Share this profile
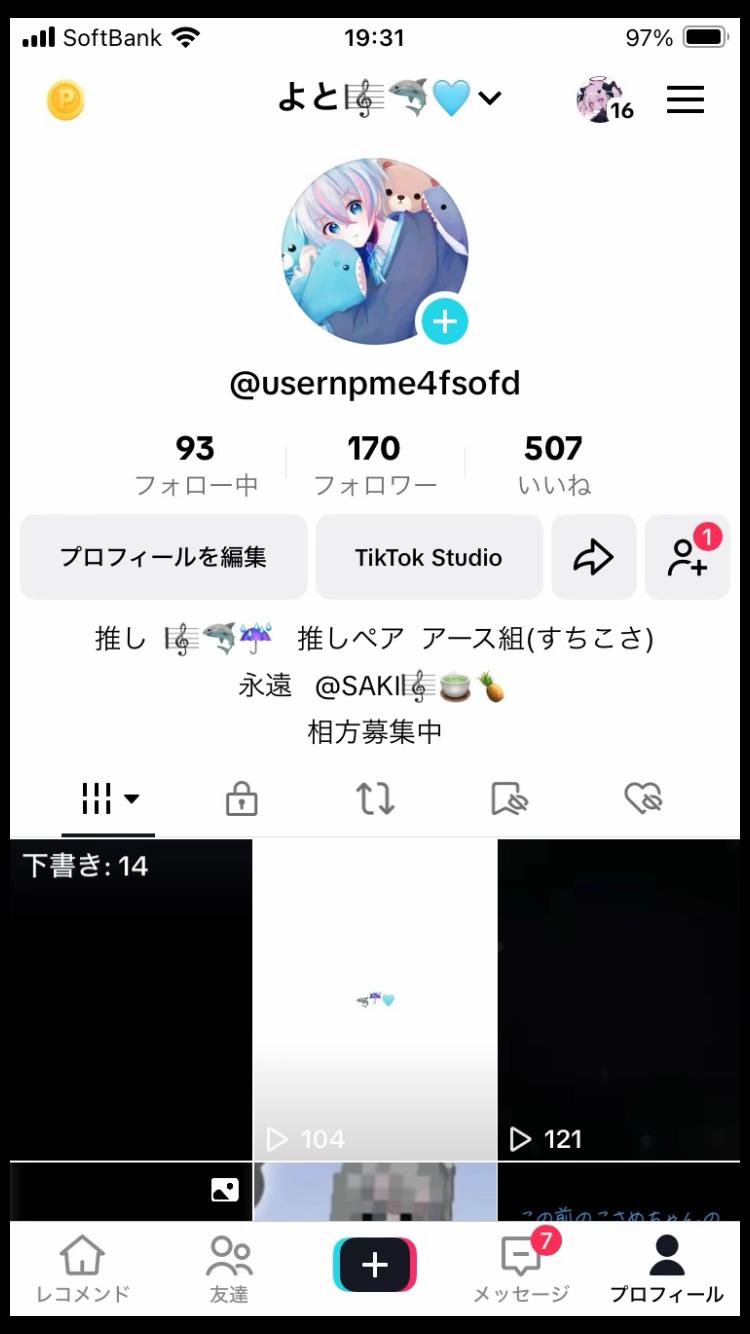The image size is (750, 1334). coord(593,557)
